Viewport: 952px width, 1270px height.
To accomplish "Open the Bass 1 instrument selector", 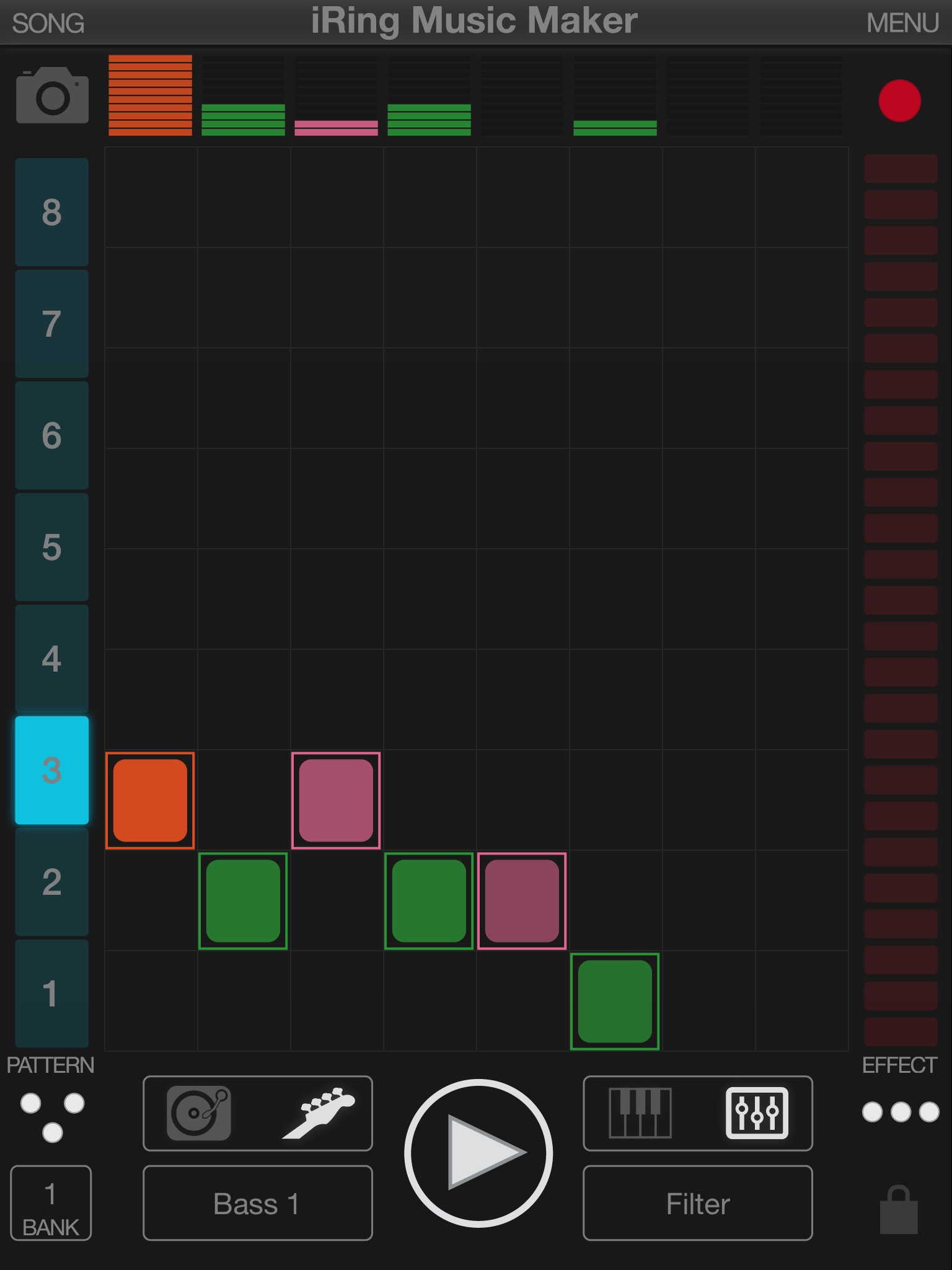I will pos(258,1204).
